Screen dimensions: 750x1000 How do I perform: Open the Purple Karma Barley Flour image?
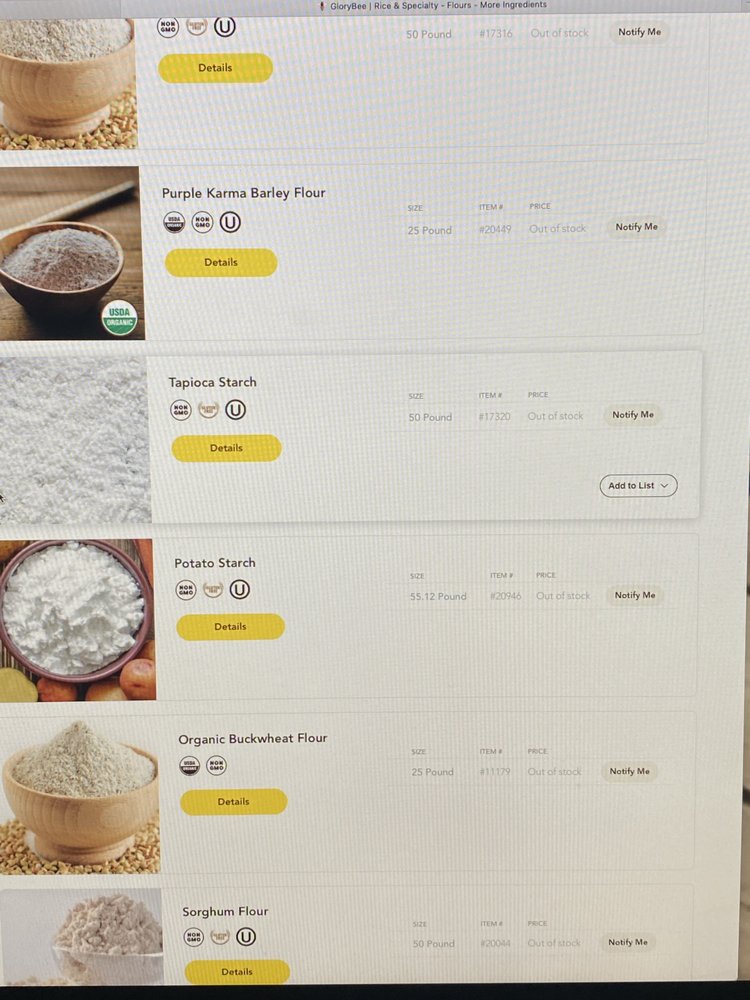[x=70, y=255]
